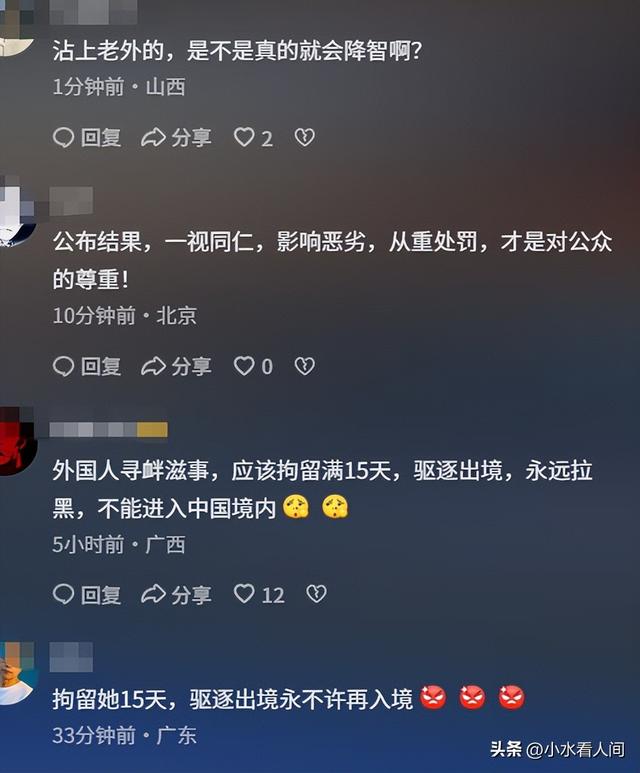640x773 pixels.
Task: Dislike the 外国人寻衅滋事 comment
Action: [x=316, y=594]
